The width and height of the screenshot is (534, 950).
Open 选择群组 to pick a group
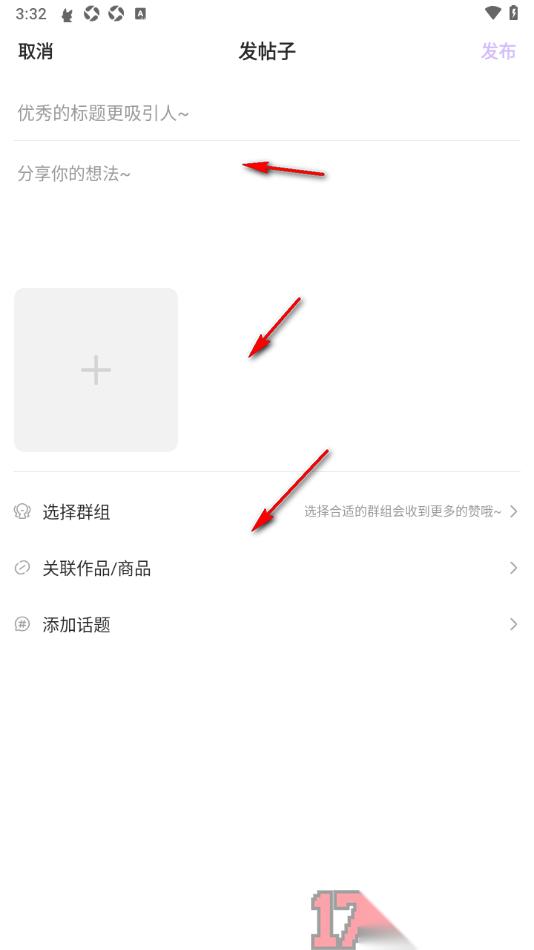[267, 512]
